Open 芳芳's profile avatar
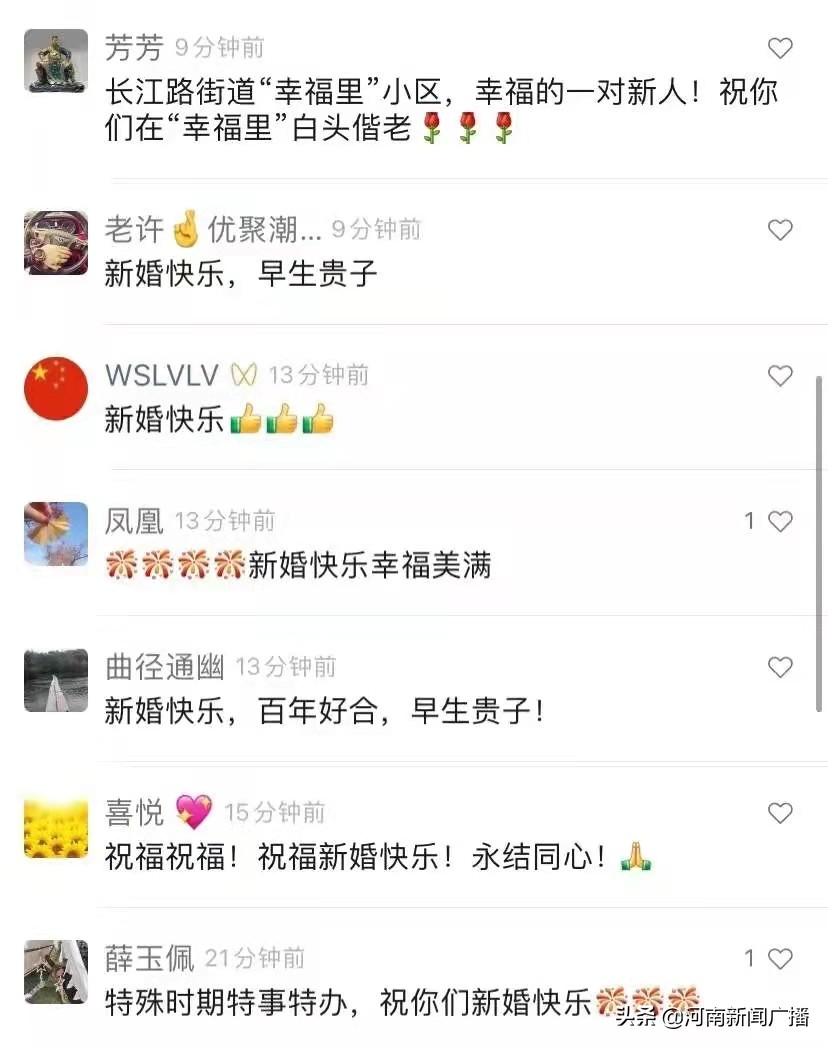The image size is (828, 1046). [x=55, y=60]
